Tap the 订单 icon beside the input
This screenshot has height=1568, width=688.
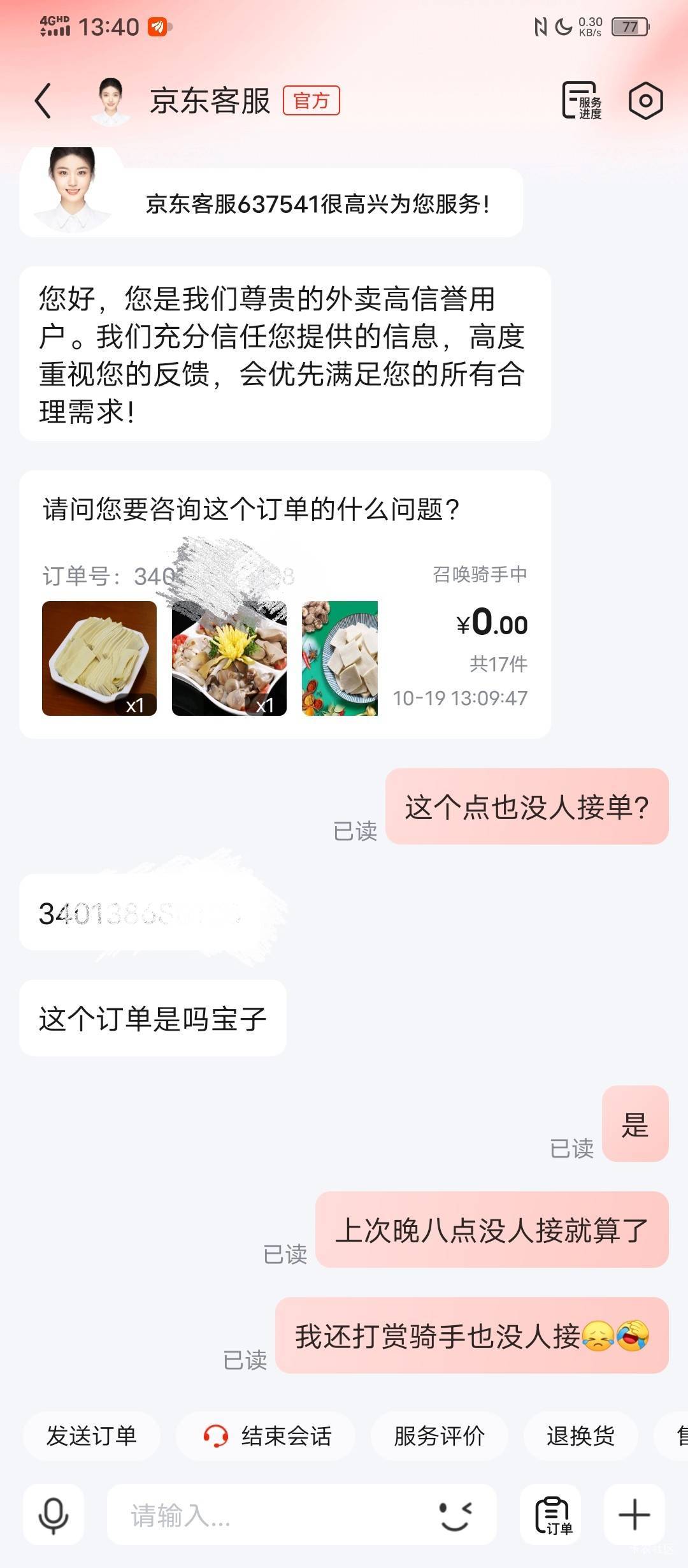pyautogui.click(x=551, y=1515)
